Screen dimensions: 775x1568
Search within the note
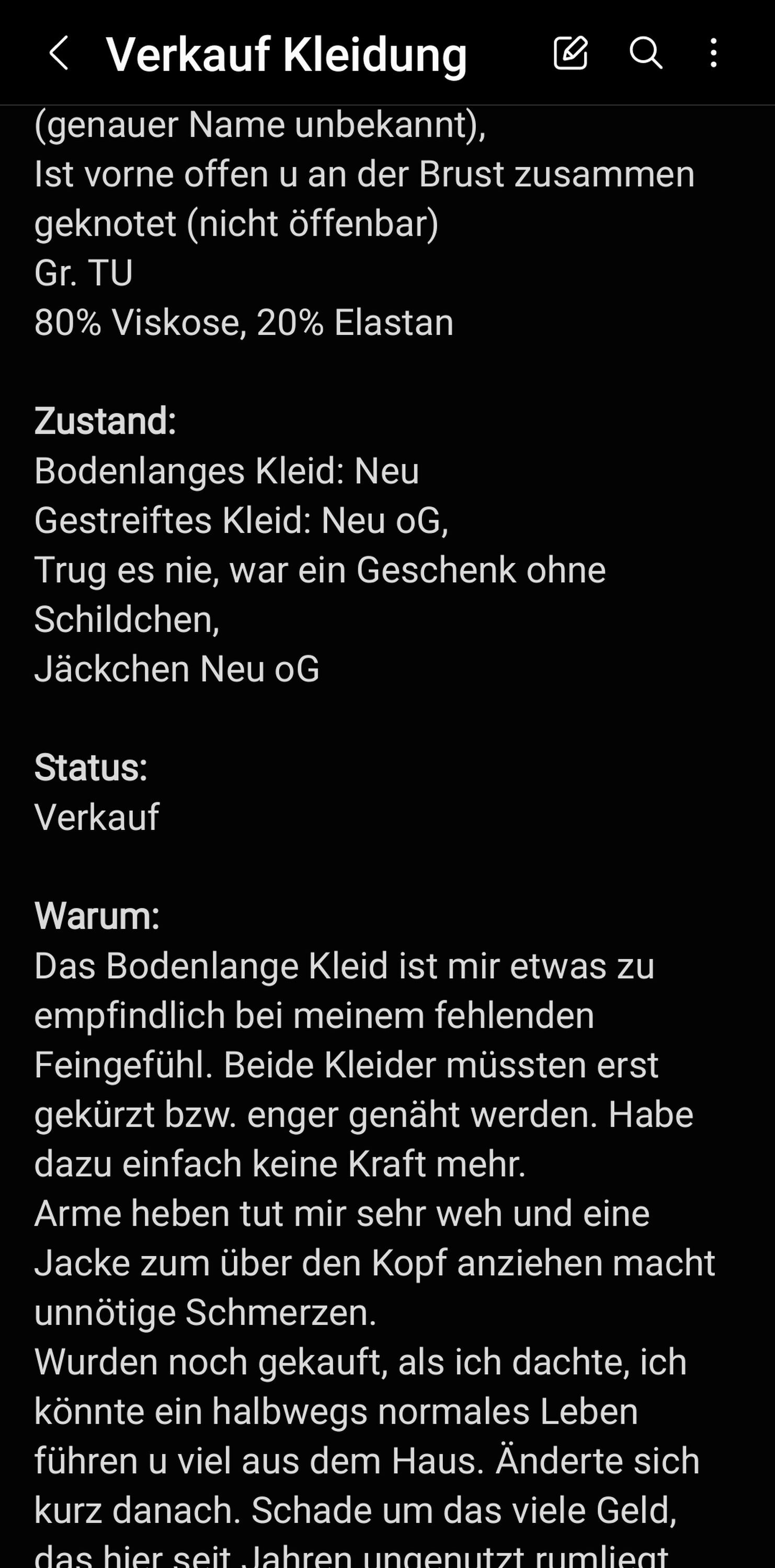click(645, 52)
